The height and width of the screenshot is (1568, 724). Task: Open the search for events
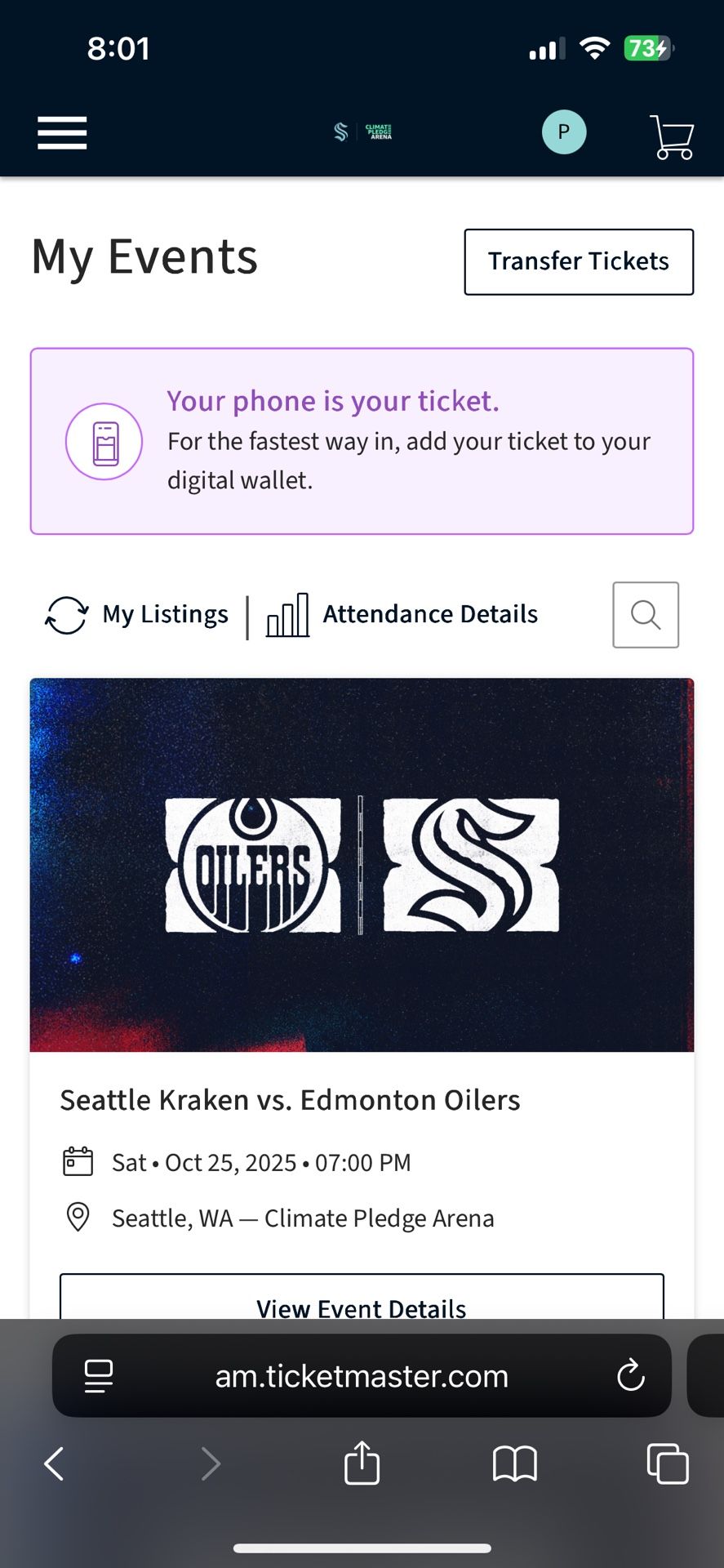point(646,614)
